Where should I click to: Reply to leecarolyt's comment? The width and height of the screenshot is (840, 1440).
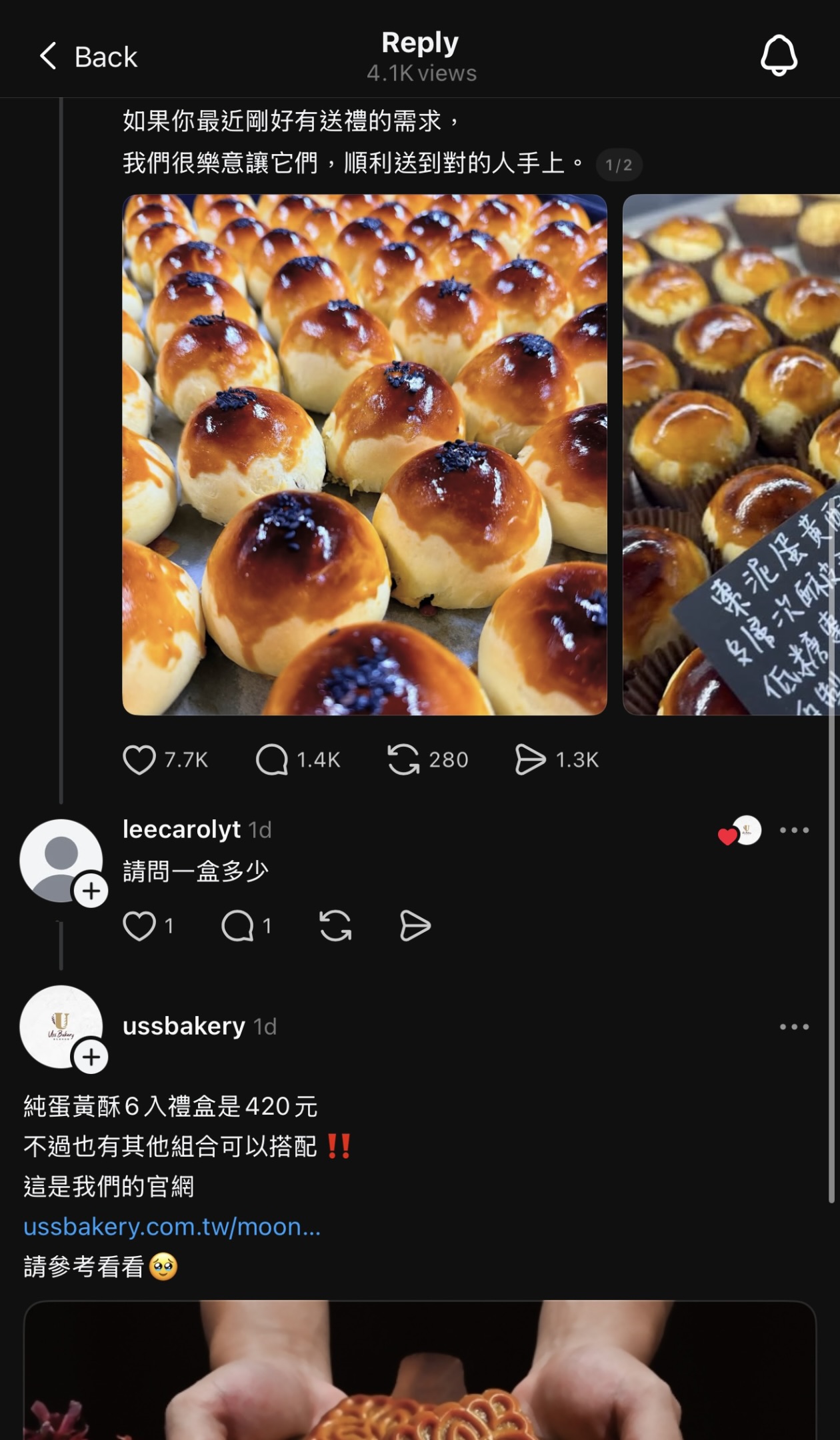click(x=237, y=926)
